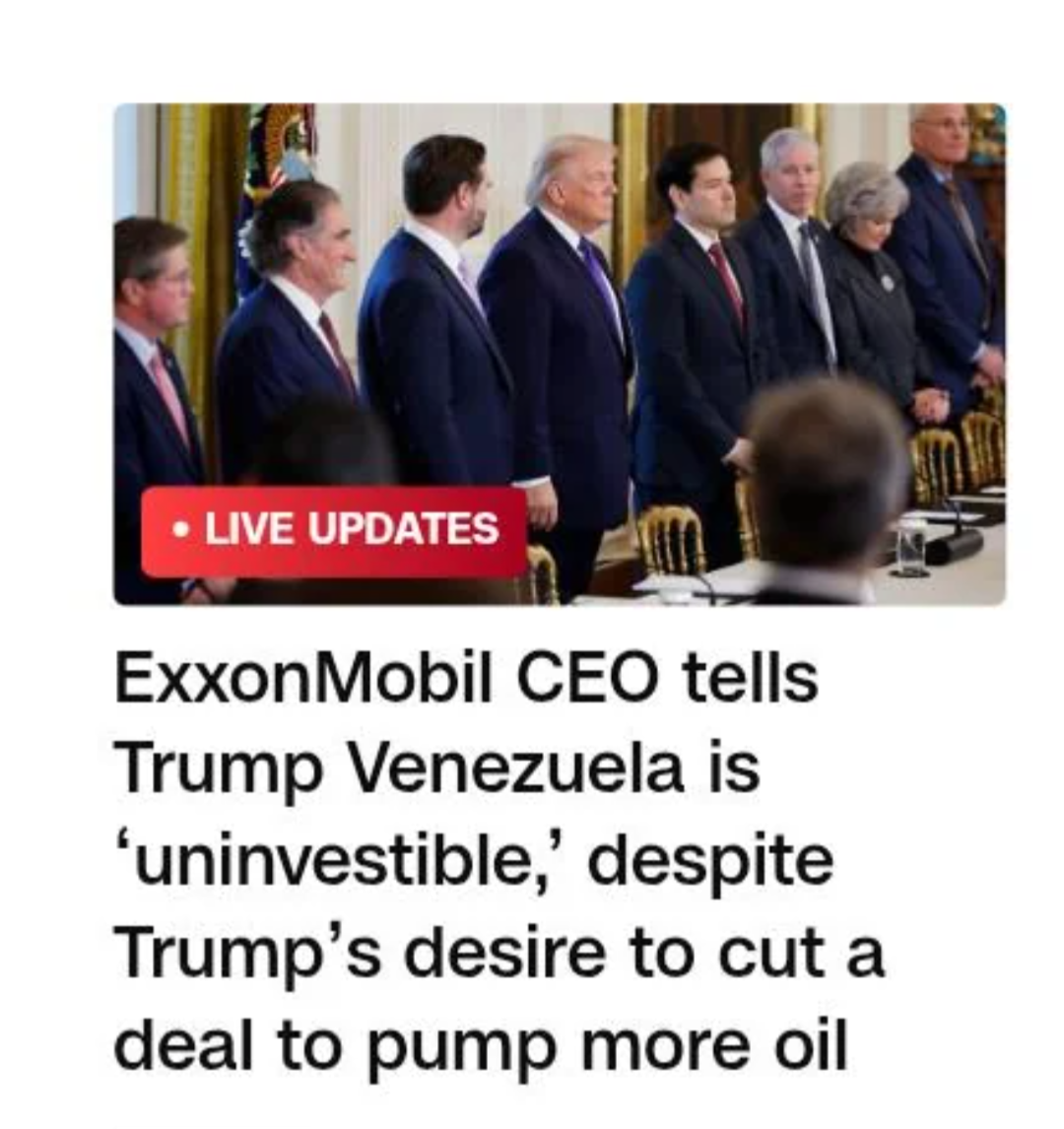Open the ExxonMobil CEO Venezuela live updates story
The image size is (1064, 1129).
(x=559, y=353)
